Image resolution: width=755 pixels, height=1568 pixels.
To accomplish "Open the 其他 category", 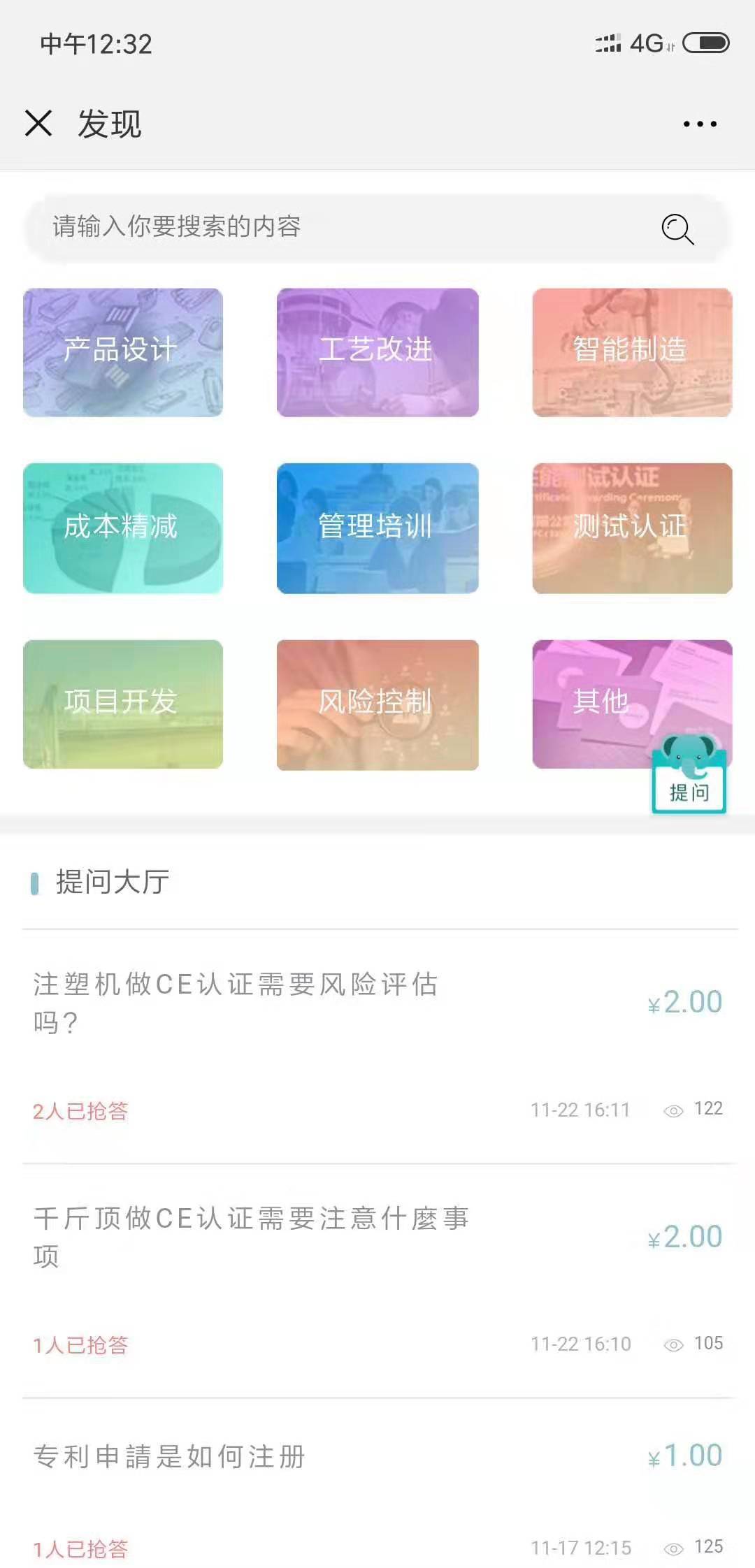I will pos(601,702).
